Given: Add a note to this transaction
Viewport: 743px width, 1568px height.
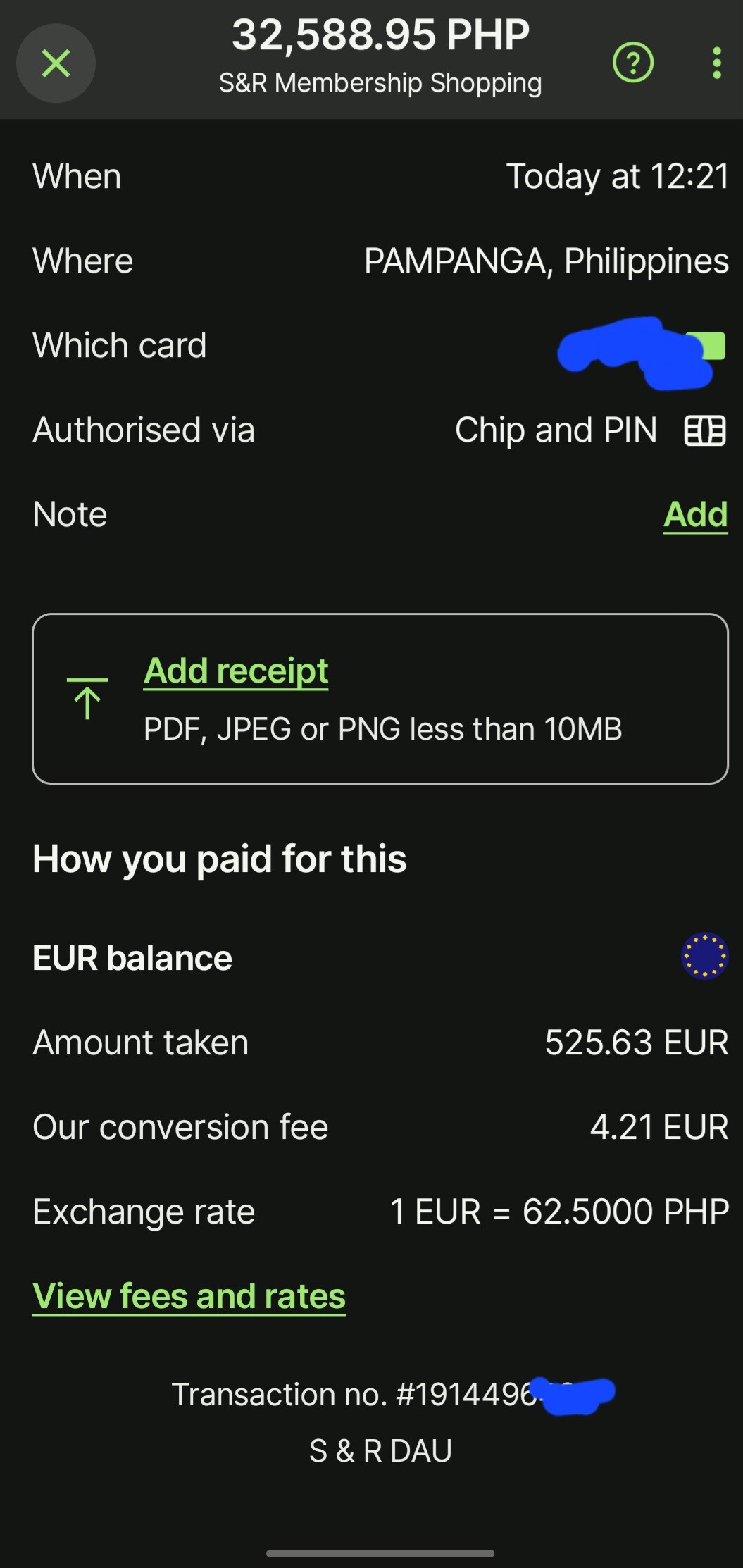Looking at the screenshot, I should [695, 514].
